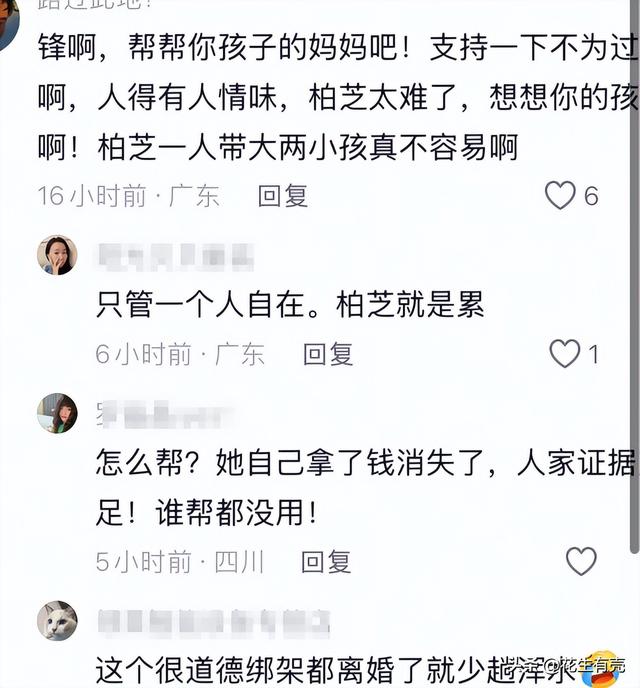
Task: Reply to the comment '只管一个人自在。柏芝就是累'
Action: 328,353
